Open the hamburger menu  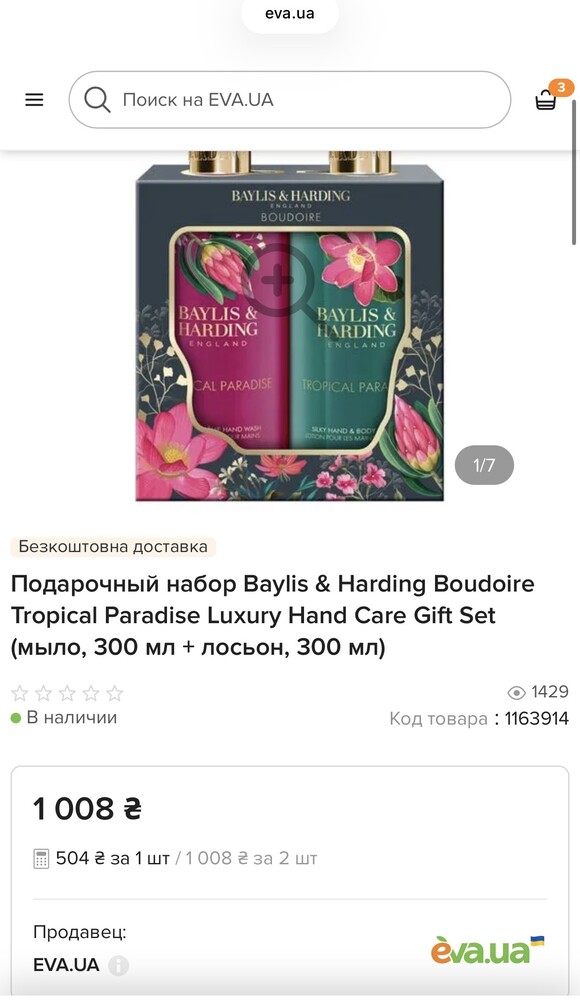pyautogui.click(x=34, y=100)
